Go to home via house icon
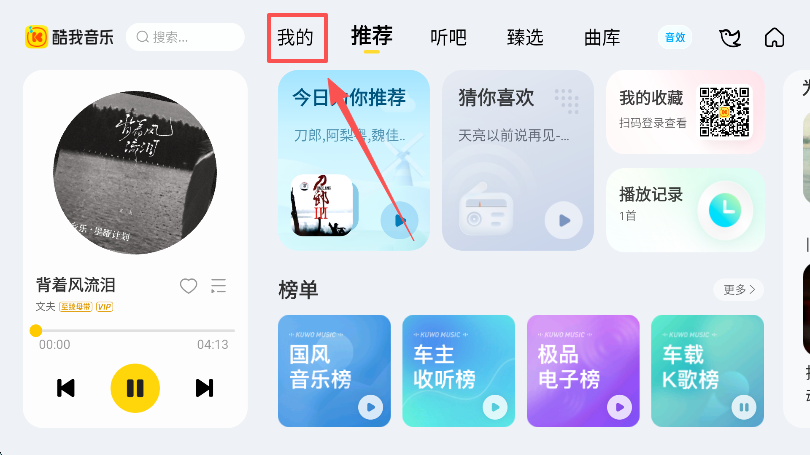Screen dimensions: 810x455 coord(774,38)
